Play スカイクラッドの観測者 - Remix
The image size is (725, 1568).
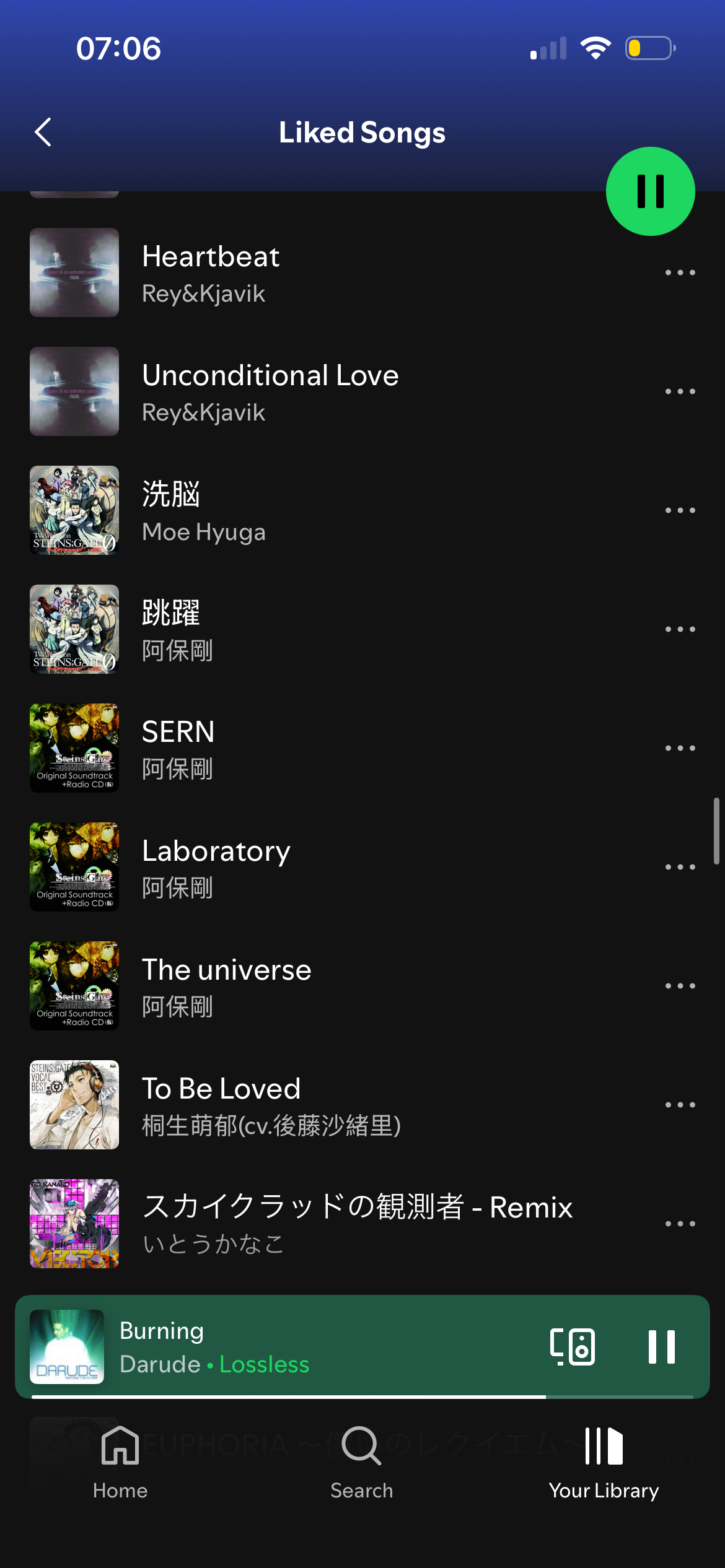coord(357,1224)
